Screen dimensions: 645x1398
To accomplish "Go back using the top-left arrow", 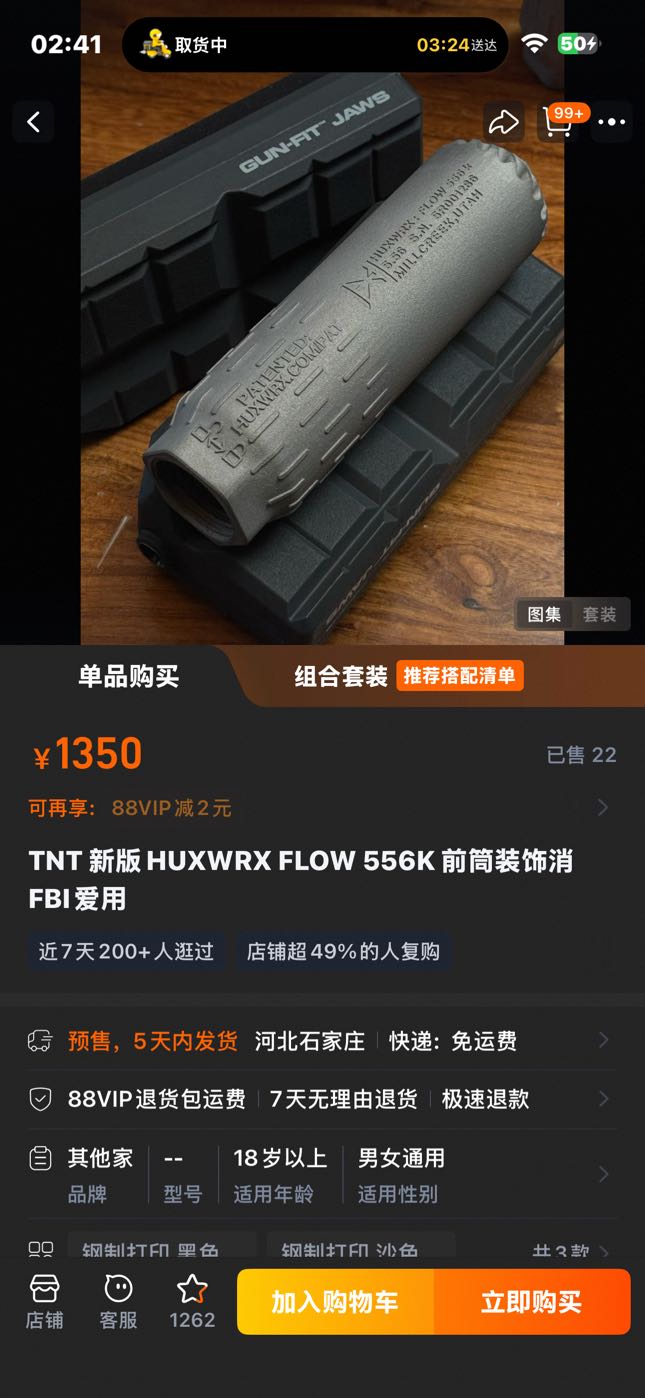I will click(33, 122).
